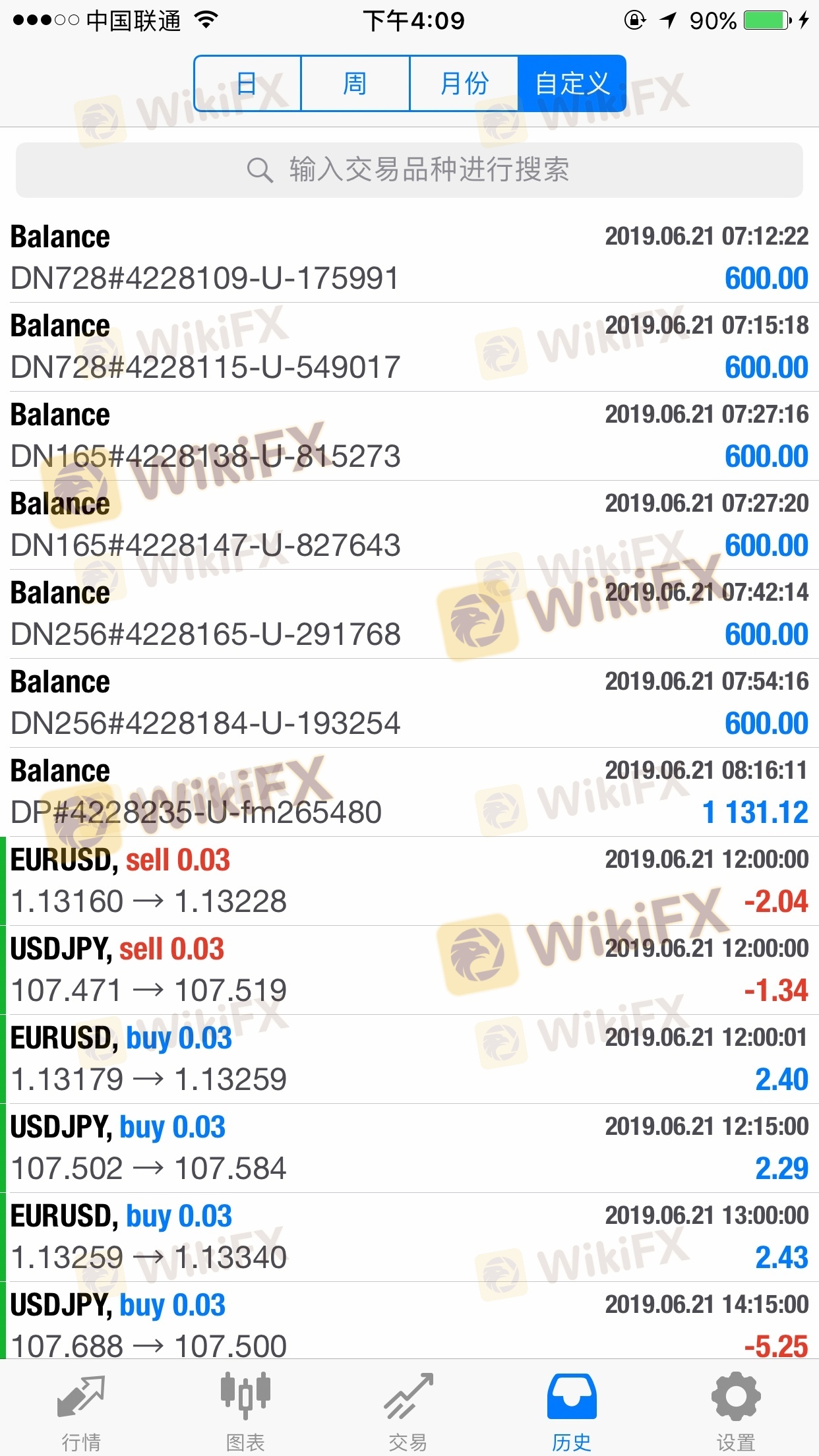
Task: Select the 周 (week) period
Action: point(355,84)
